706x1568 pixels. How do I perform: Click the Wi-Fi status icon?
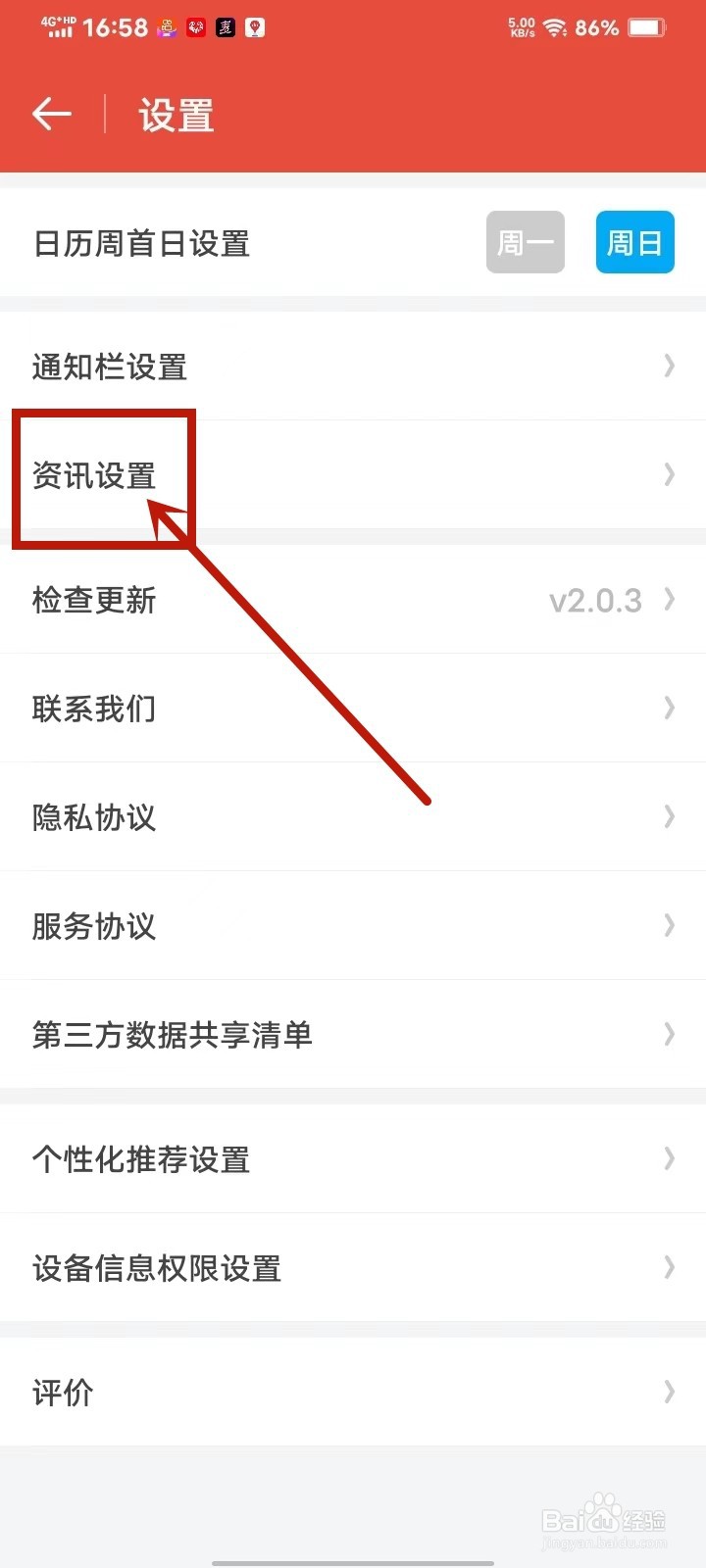pos(556,27)
